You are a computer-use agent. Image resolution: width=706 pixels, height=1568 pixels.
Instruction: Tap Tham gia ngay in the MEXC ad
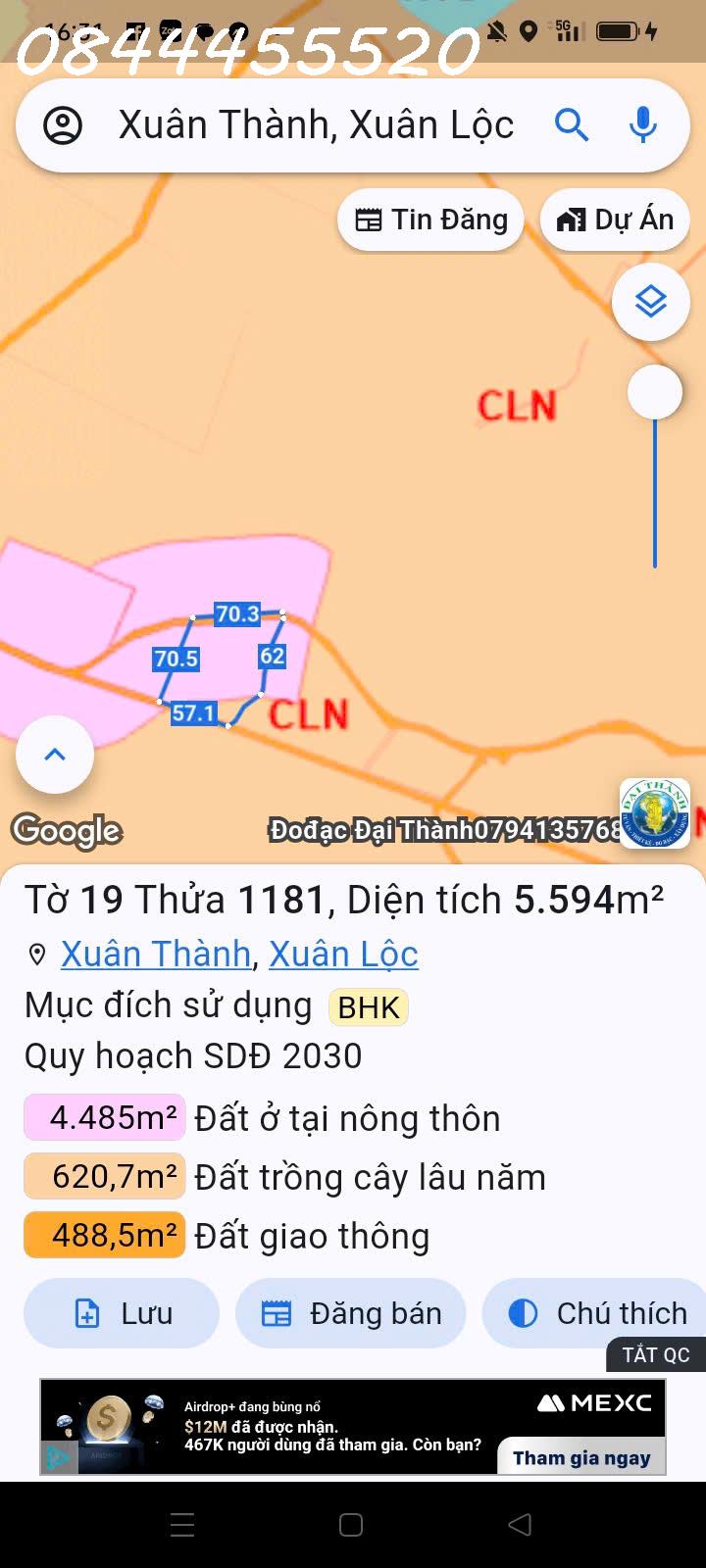(x=581, y=1457)
